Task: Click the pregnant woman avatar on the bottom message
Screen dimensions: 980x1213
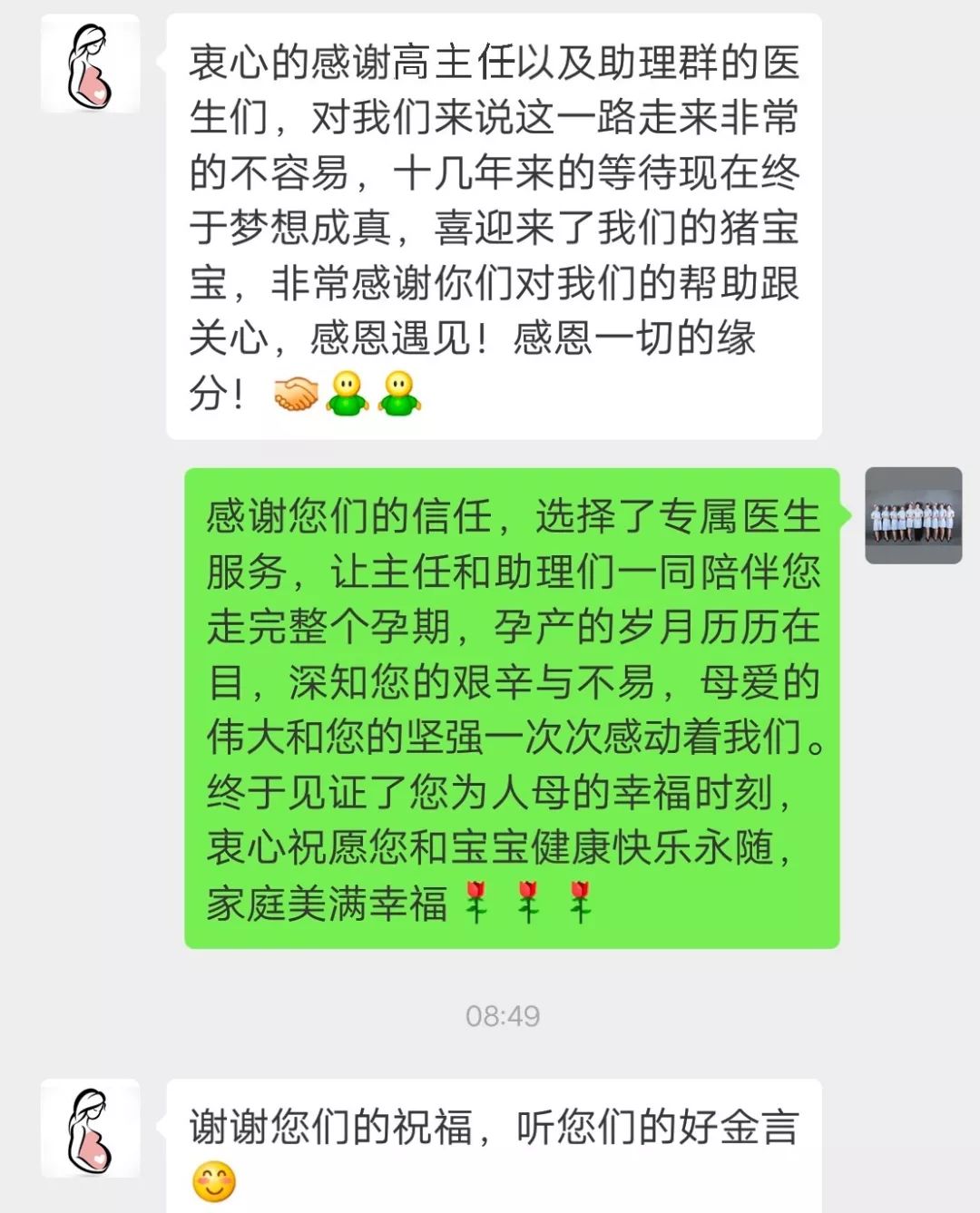Action: pyautogui.click(x=87, y=1130)
